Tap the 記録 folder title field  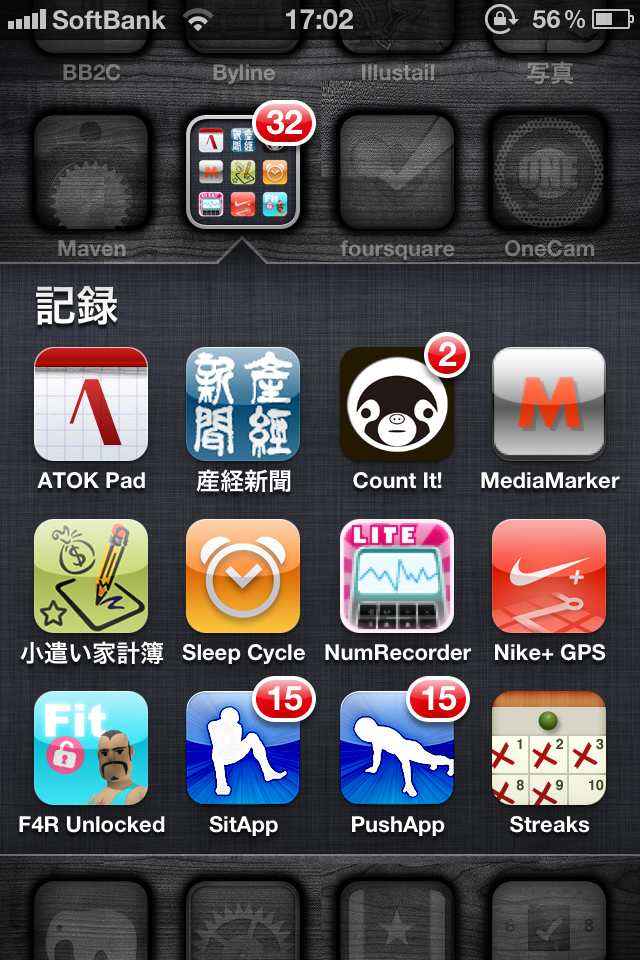pos(78,306)
